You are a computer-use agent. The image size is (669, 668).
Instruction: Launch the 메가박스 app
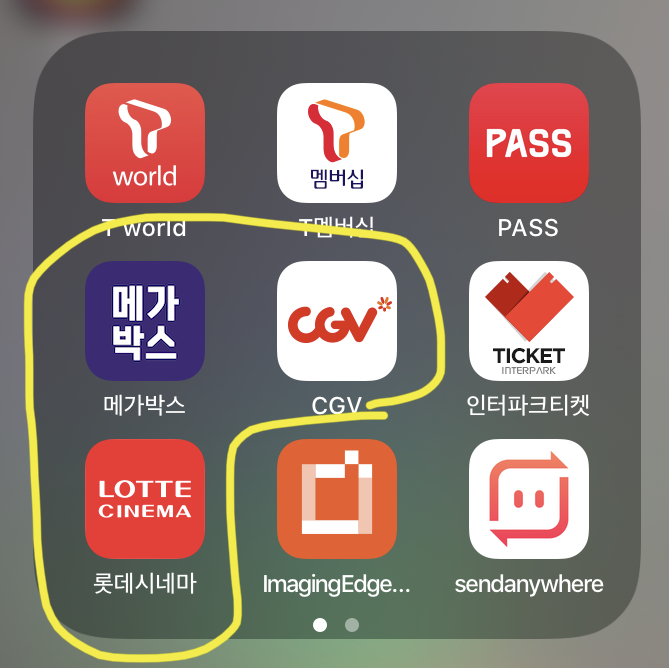145,321
